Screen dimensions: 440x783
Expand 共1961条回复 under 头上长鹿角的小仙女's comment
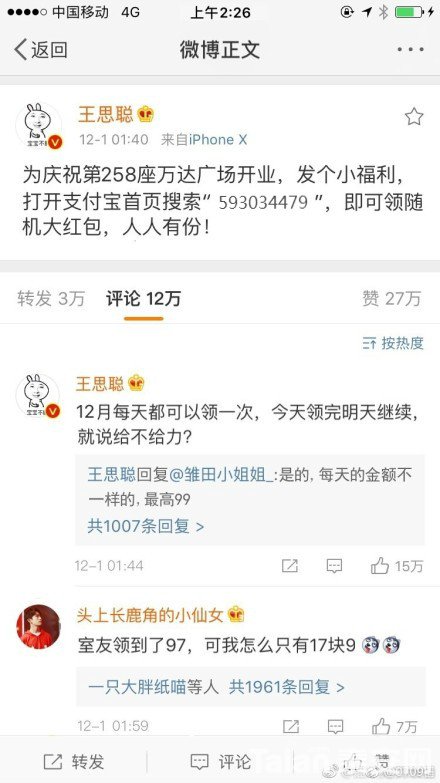tap(287, 688)
